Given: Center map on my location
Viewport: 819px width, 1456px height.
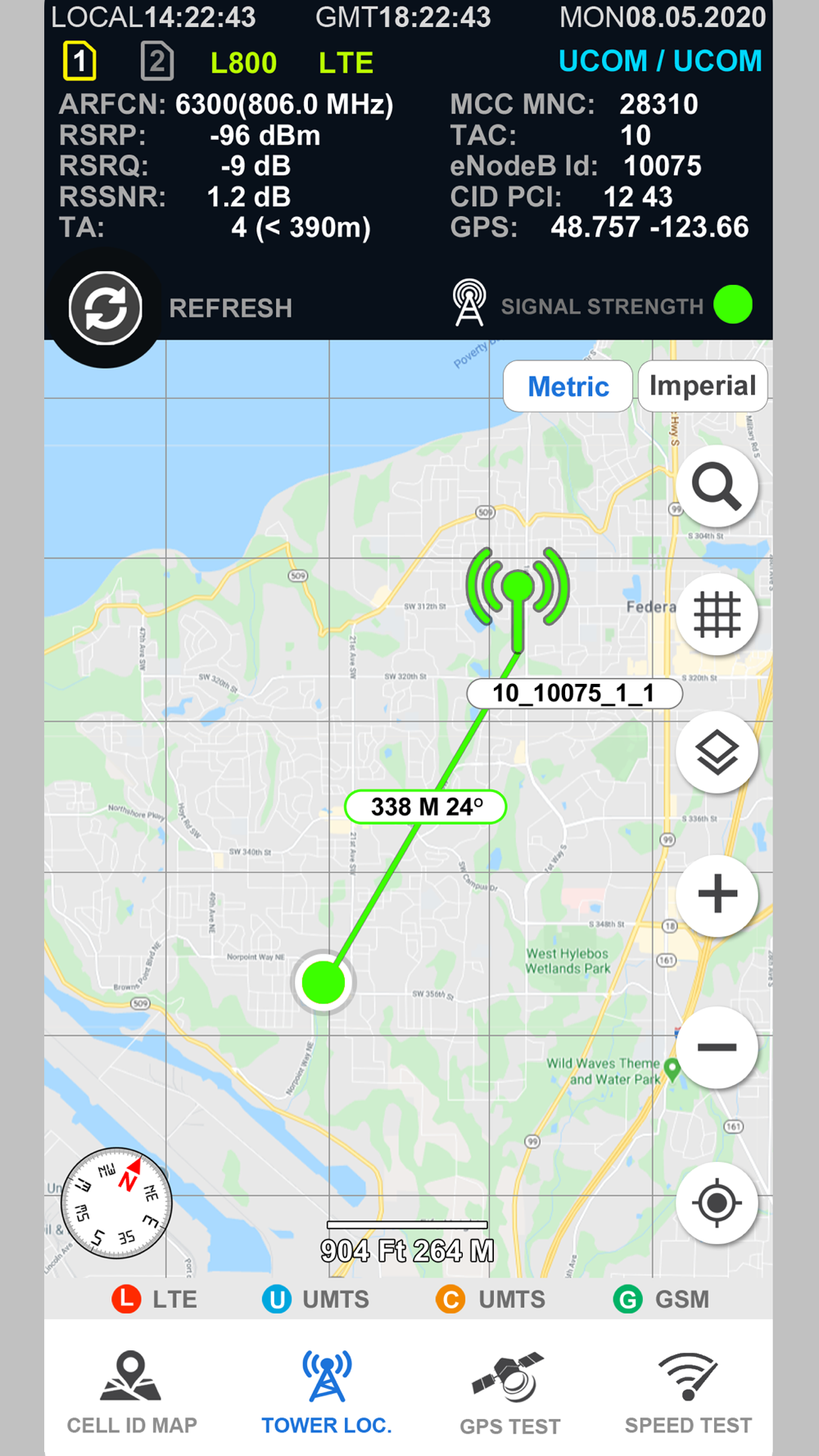Looking at the screenshot, I should pos(717,1203).
